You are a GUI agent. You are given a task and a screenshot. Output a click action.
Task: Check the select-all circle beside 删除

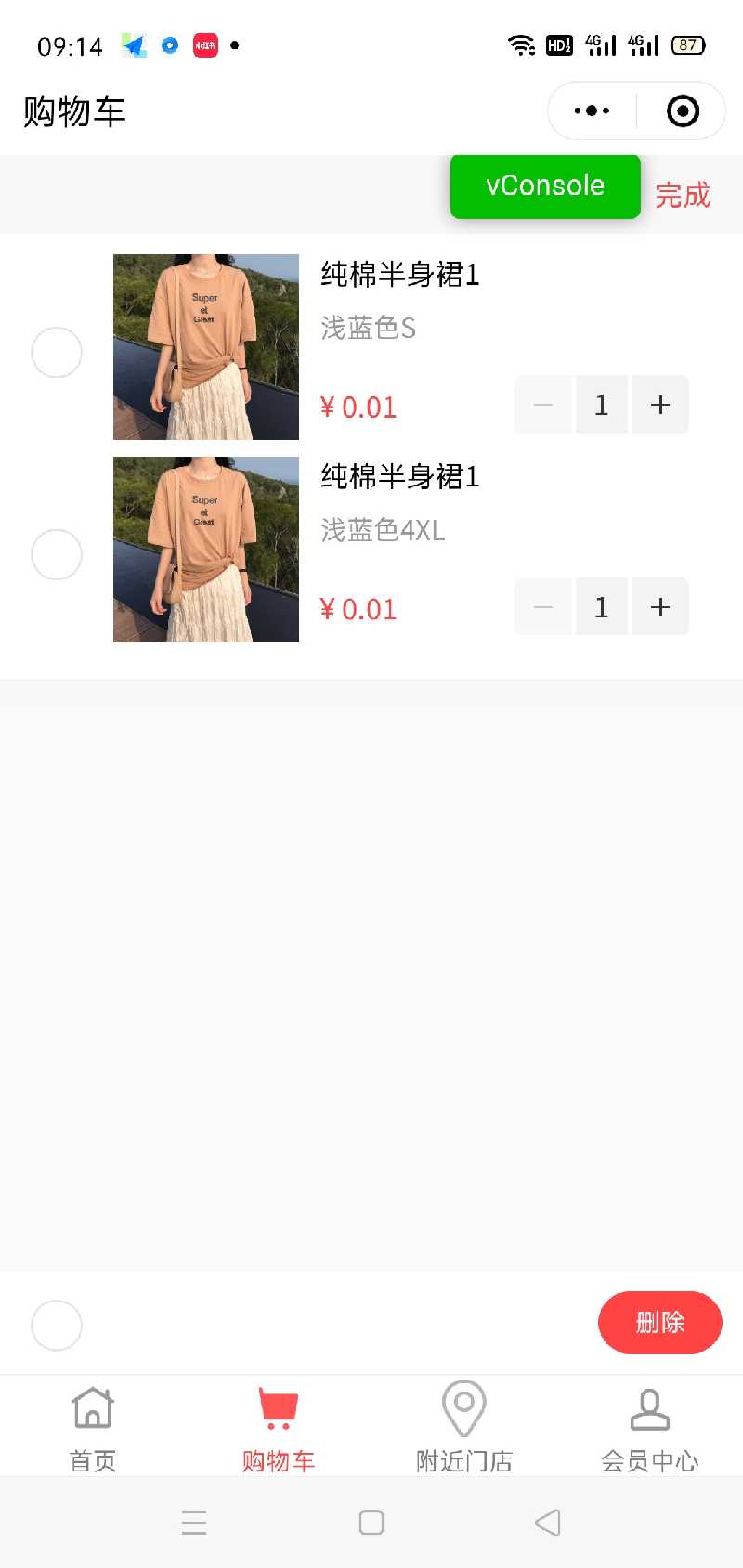tap(57, 1325)
